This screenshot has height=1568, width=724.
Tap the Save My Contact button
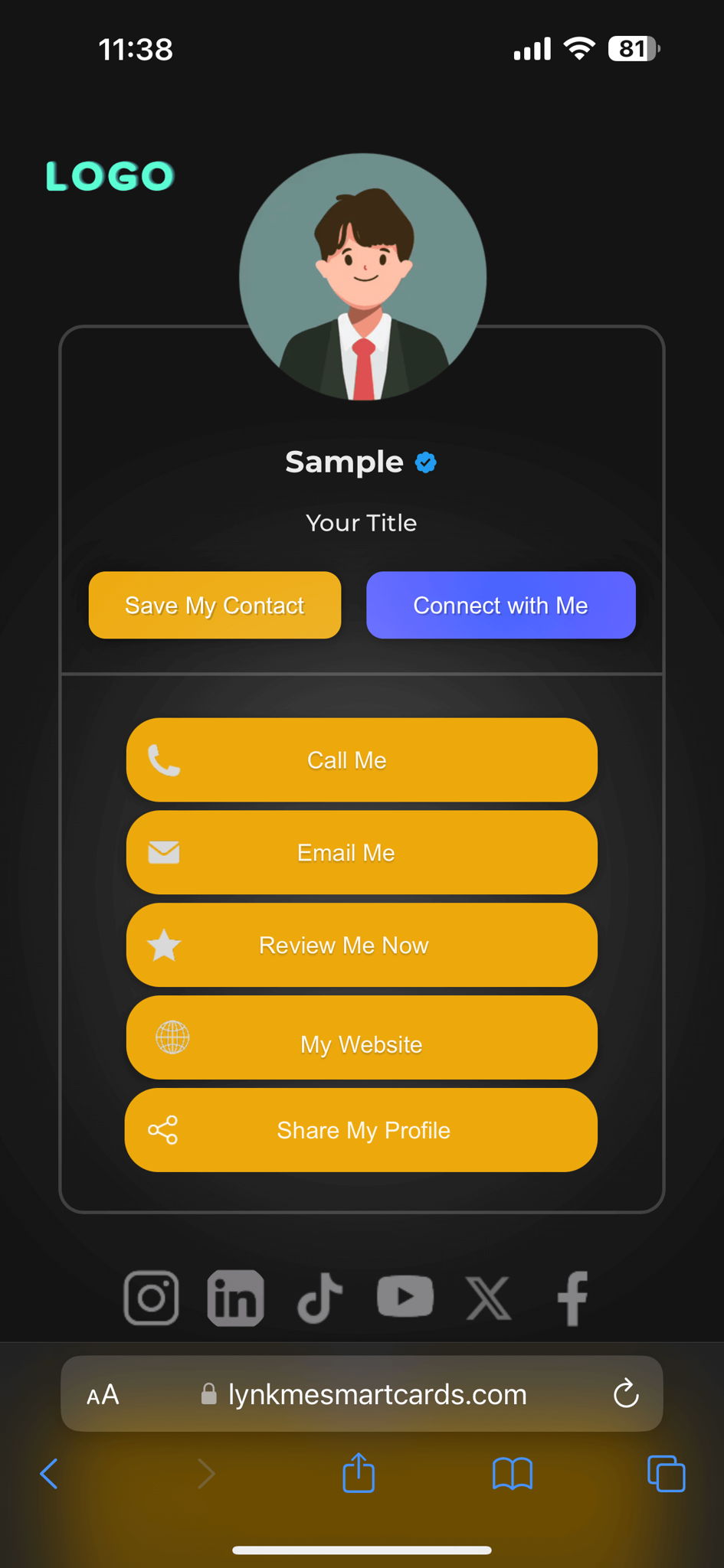pos(215,605)
